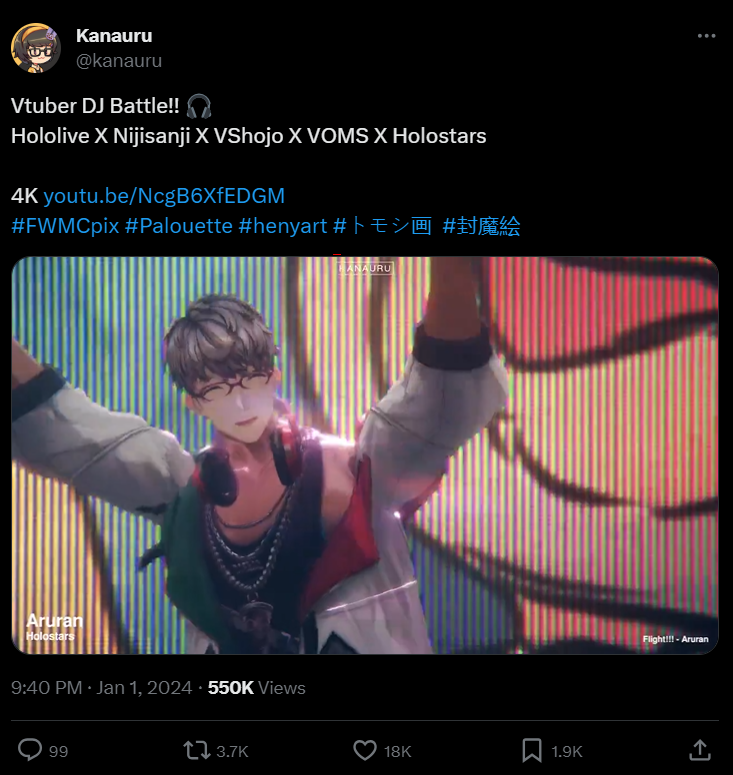Share the tweet
The image size is (733, 775).
tap(700, 750)
